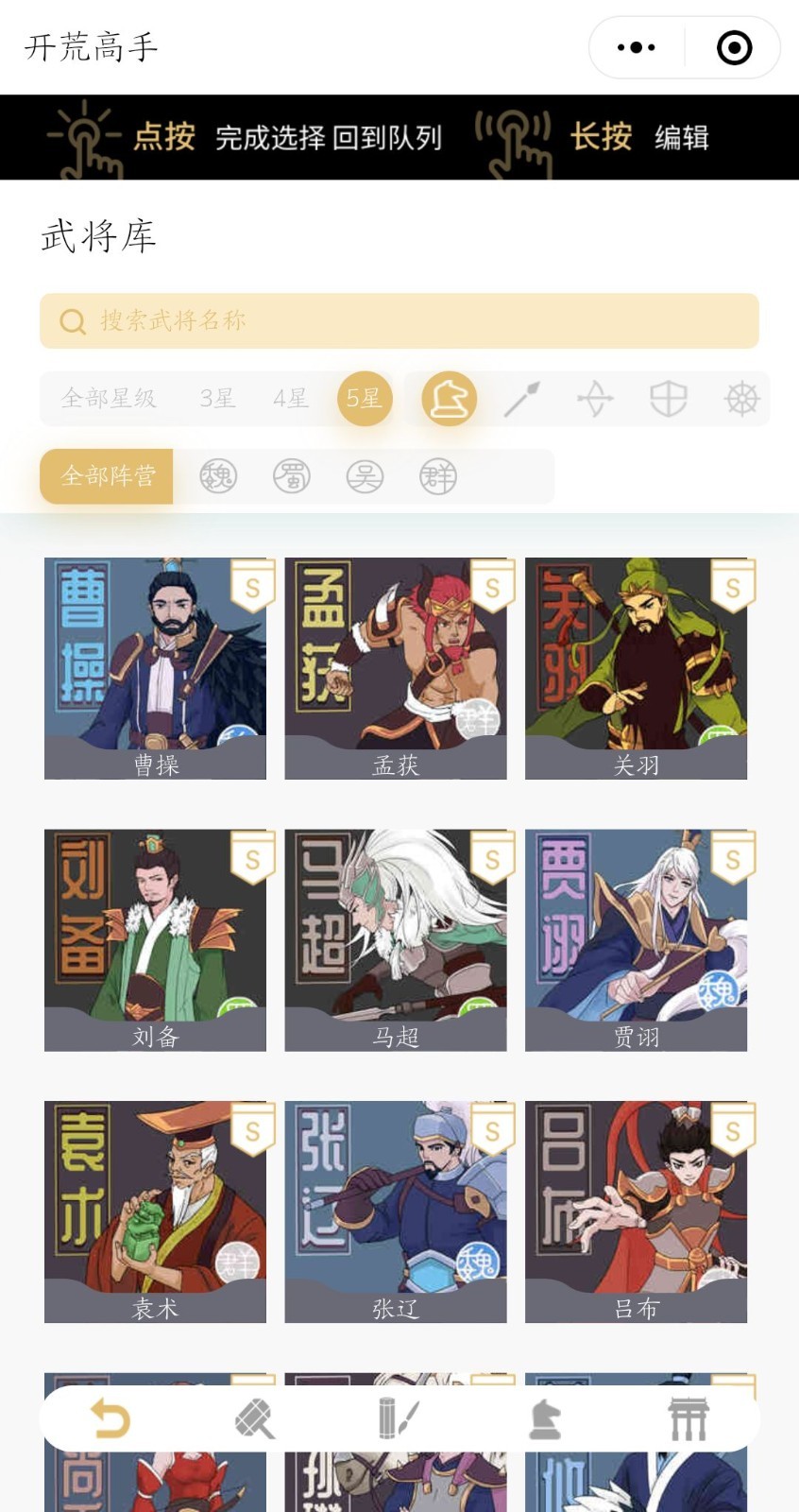Screen dimensions: 799x1512
Task: Click the hammer icon in the bottom bar
Action: 255,1417
